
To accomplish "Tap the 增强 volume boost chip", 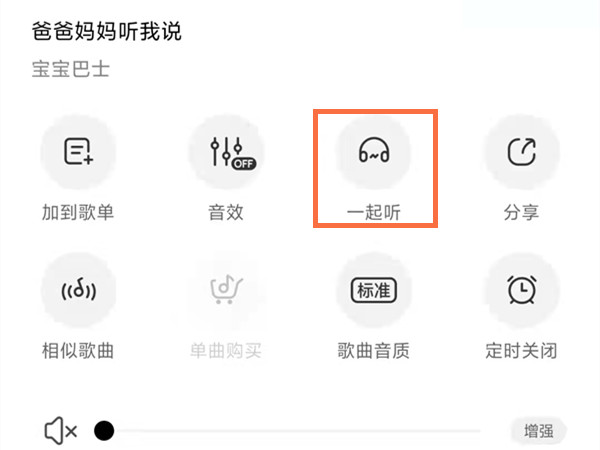I will 539,431.
